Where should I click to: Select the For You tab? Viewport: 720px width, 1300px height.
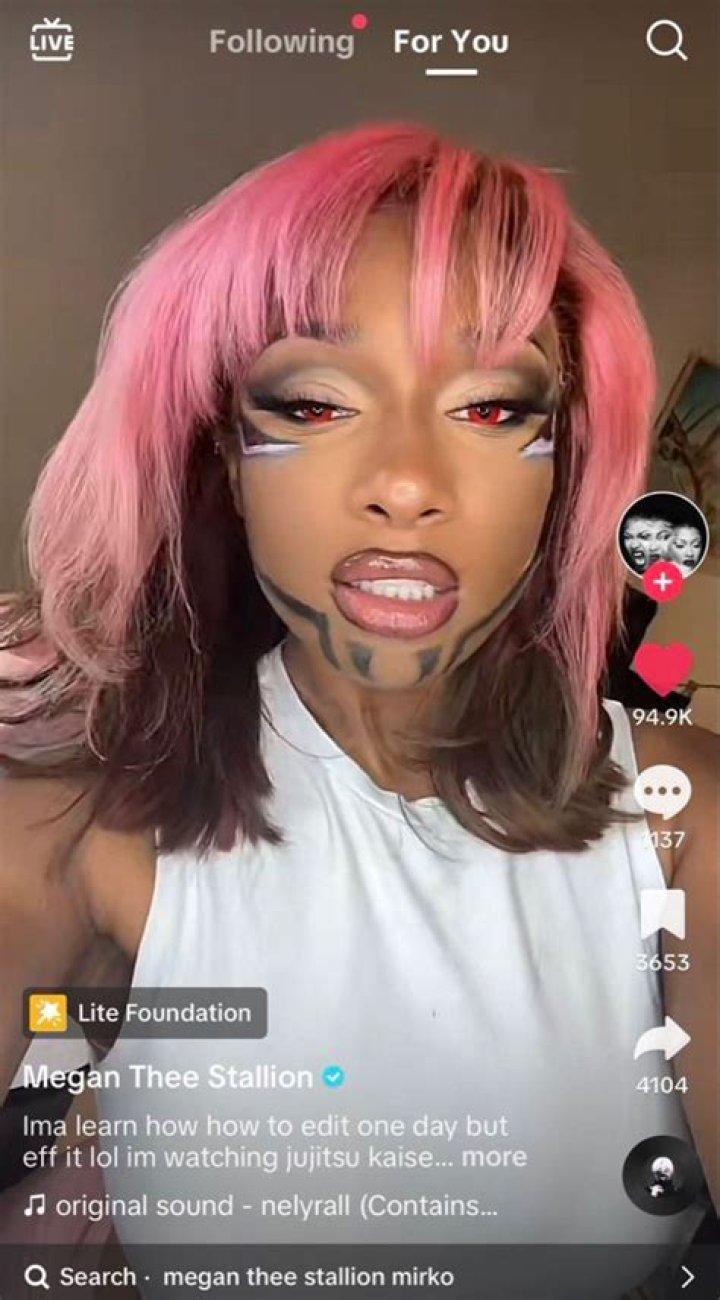(x=451, y=42)
